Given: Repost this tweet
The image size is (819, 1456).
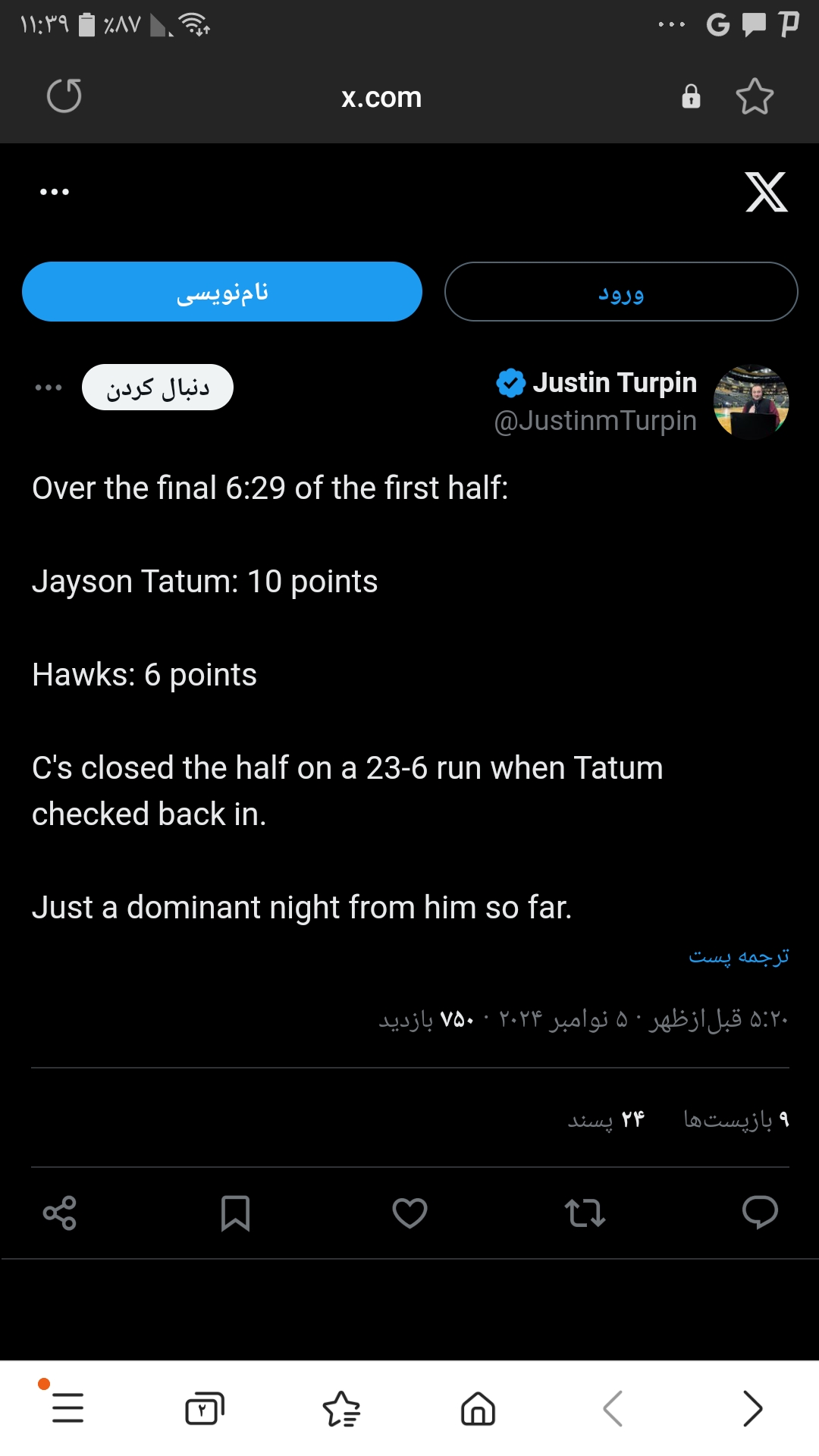Looking at the screenshot, I should (585, 1213).
